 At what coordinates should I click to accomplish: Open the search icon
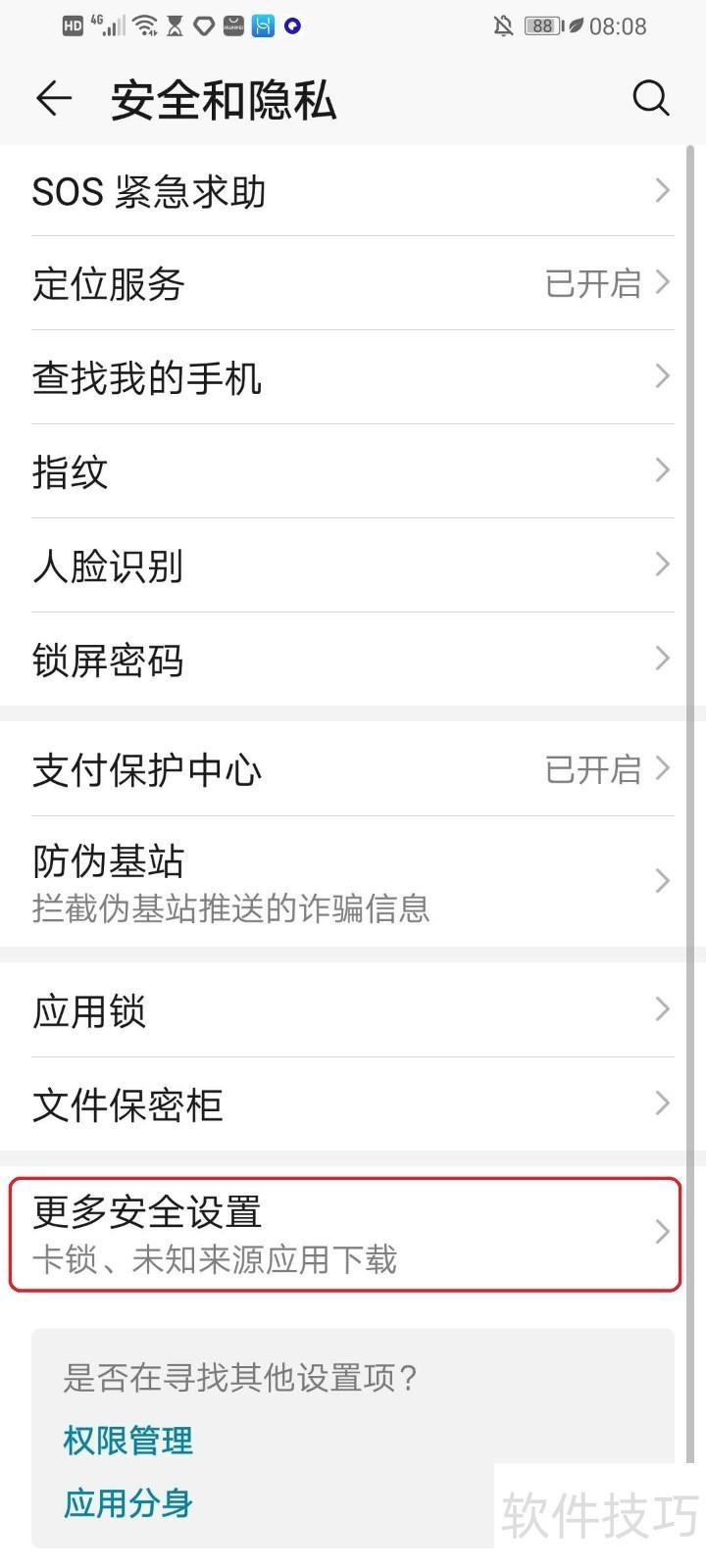coord(650,98)
